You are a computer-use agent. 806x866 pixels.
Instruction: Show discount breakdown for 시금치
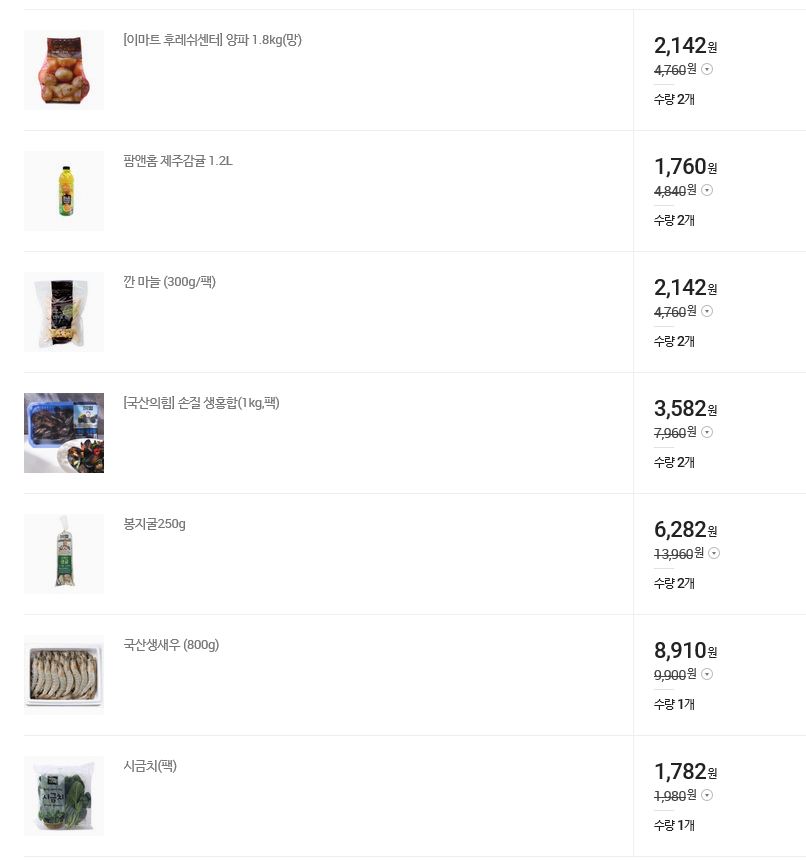tap(707, 795)
